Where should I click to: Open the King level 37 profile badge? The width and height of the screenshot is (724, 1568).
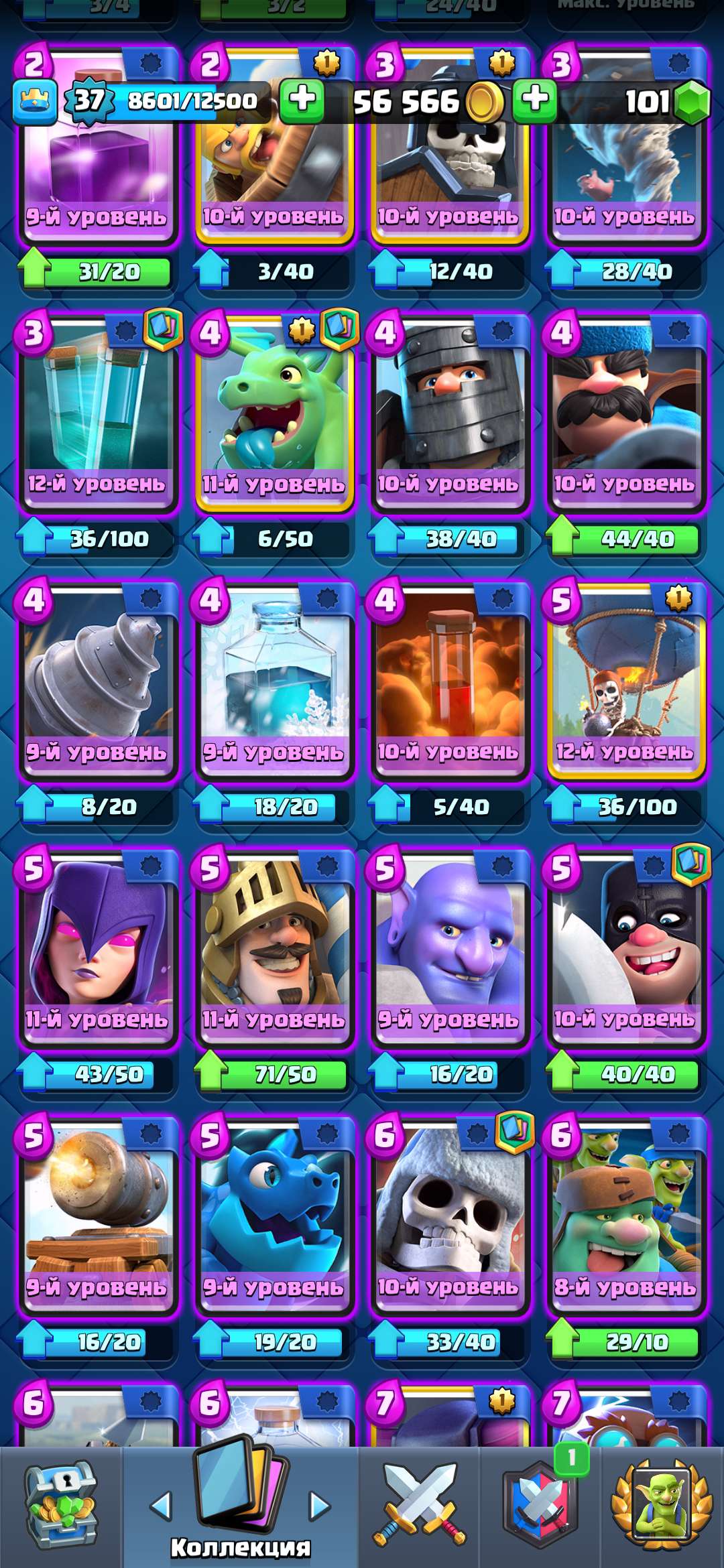pos(89,101)
